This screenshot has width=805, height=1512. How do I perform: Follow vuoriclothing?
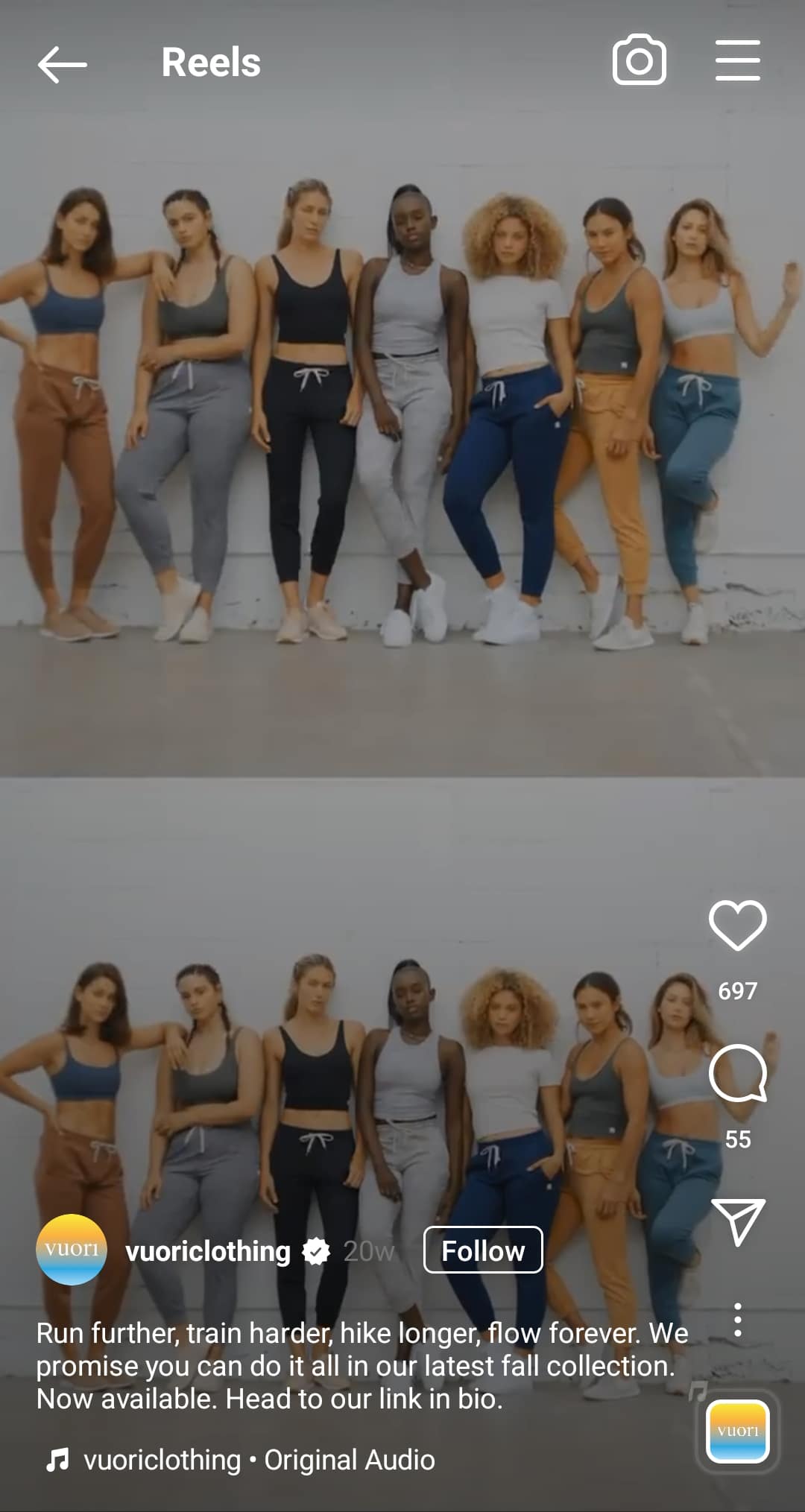pos(482,1250)
